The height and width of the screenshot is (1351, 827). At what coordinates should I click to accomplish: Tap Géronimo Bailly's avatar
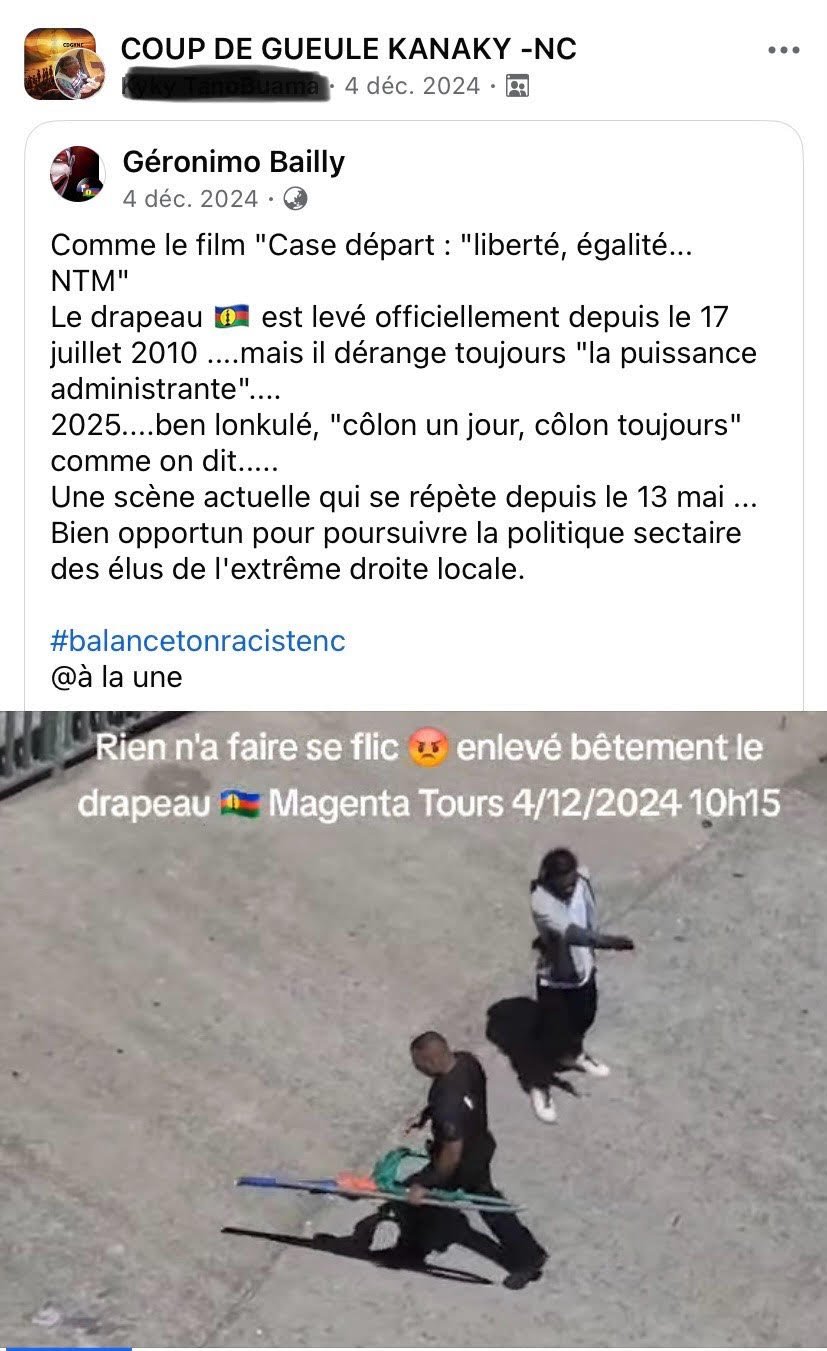coord(77,174)
